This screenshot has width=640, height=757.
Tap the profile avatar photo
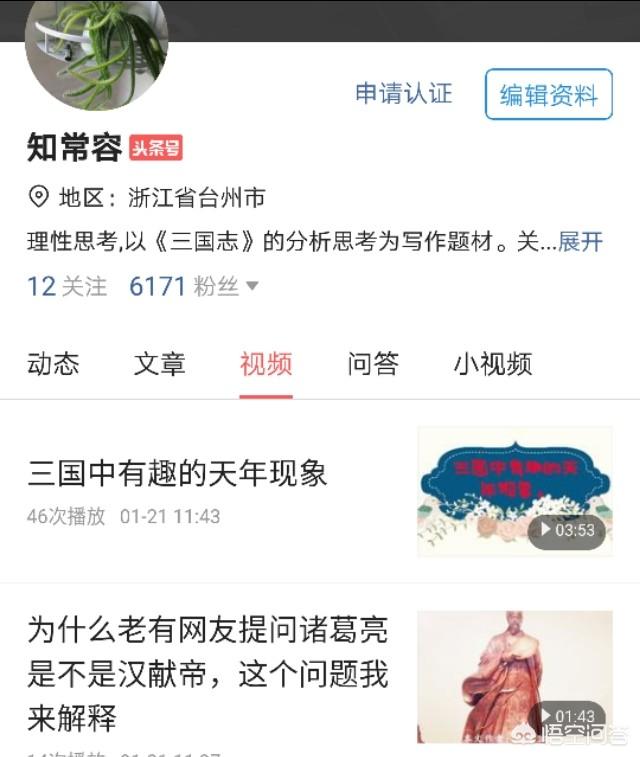click(96, 48)
